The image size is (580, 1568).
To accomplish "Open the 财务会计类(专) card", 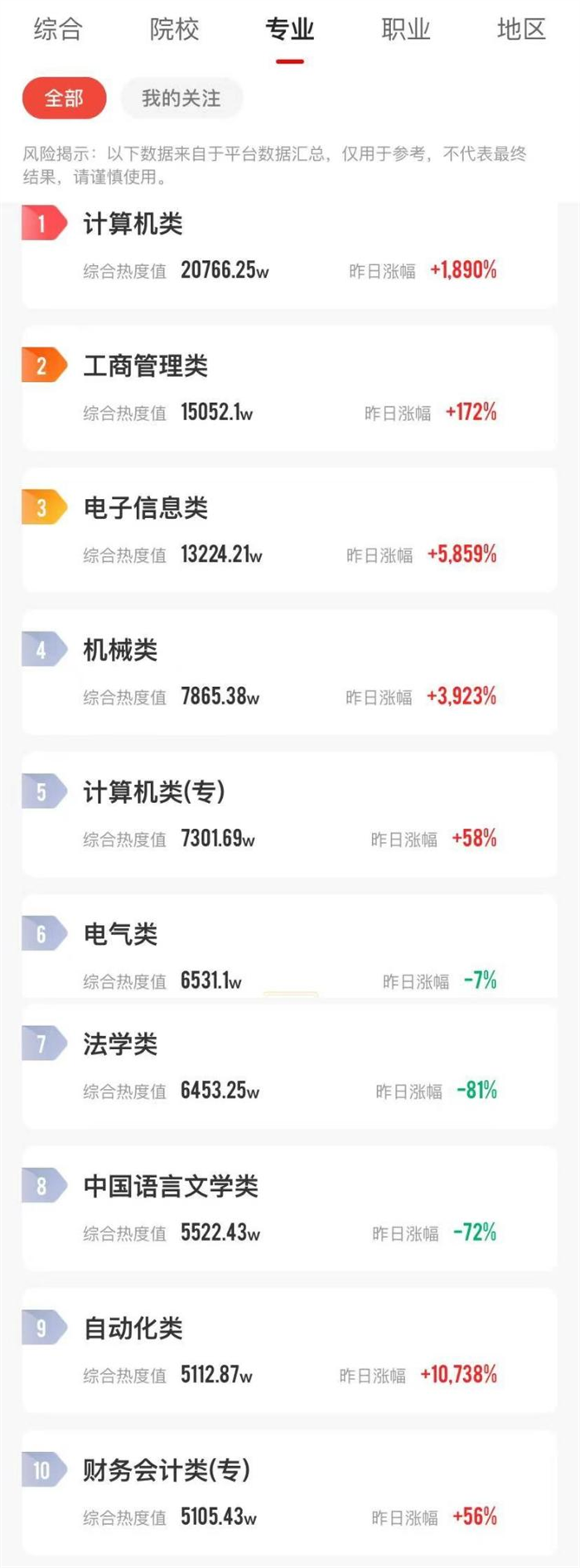I will (289, 1493).
